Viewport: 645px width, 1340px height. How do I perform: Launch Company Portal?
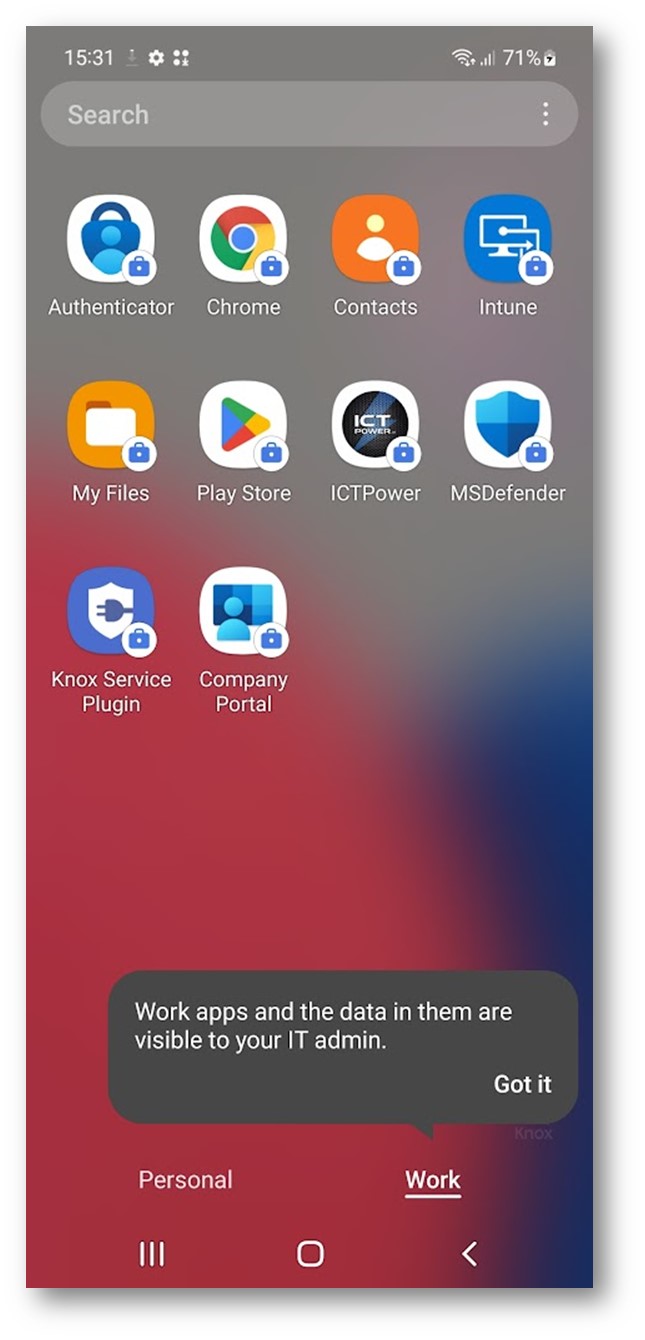coord(243,612)
